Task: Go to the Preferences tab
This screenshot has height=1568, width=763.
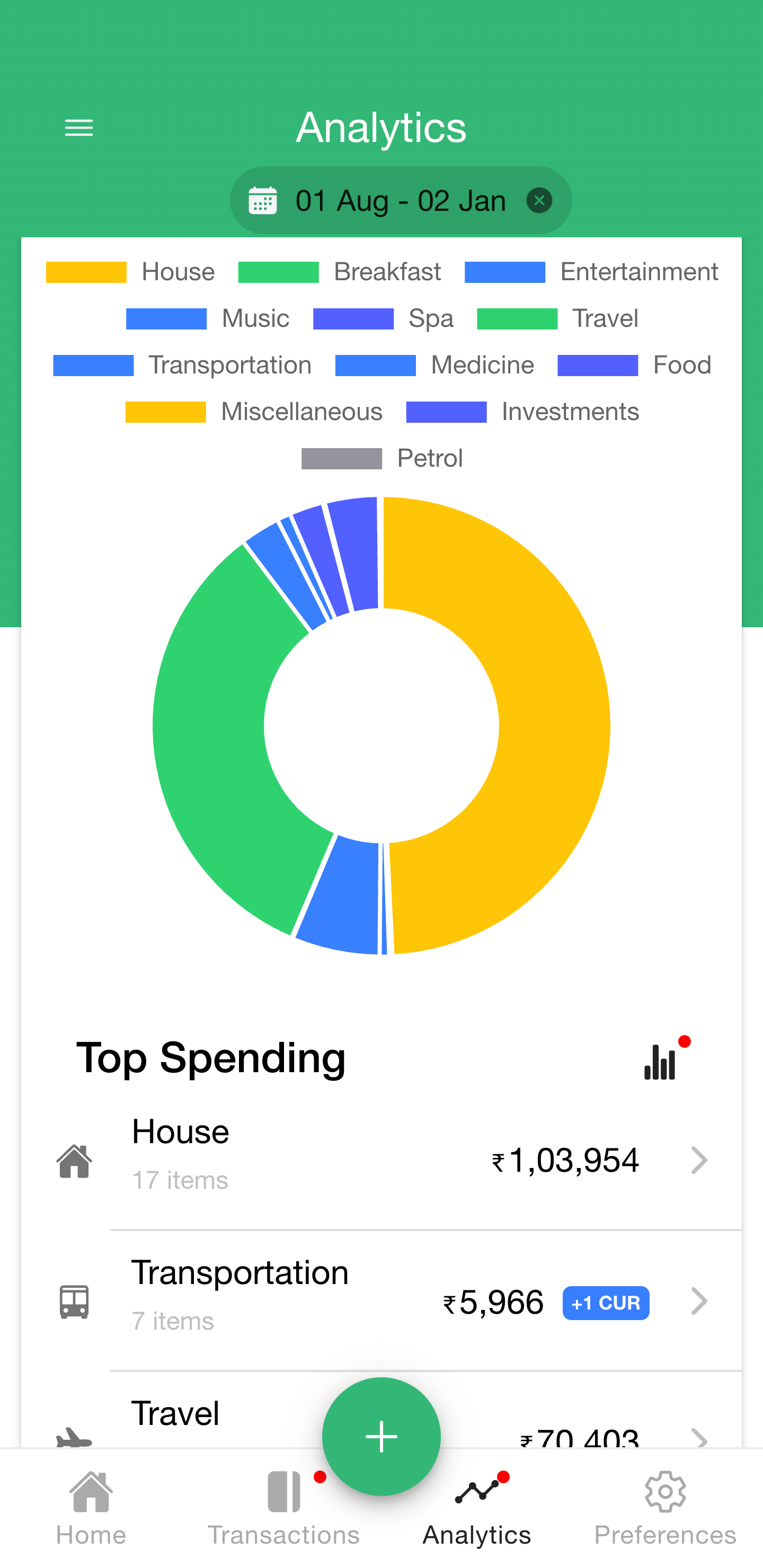Action: 665,1508
